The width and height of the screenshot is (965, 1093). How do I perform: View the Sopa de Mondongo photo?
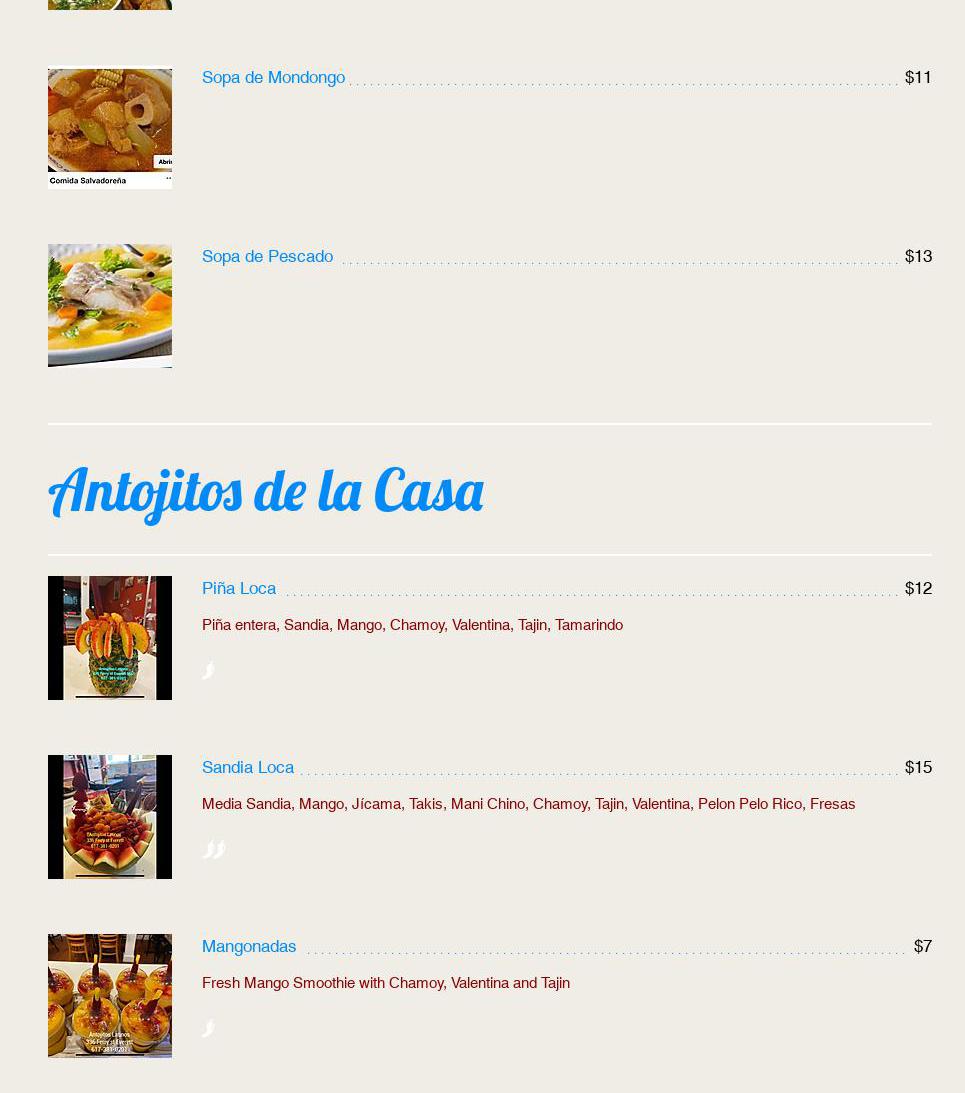110,128
